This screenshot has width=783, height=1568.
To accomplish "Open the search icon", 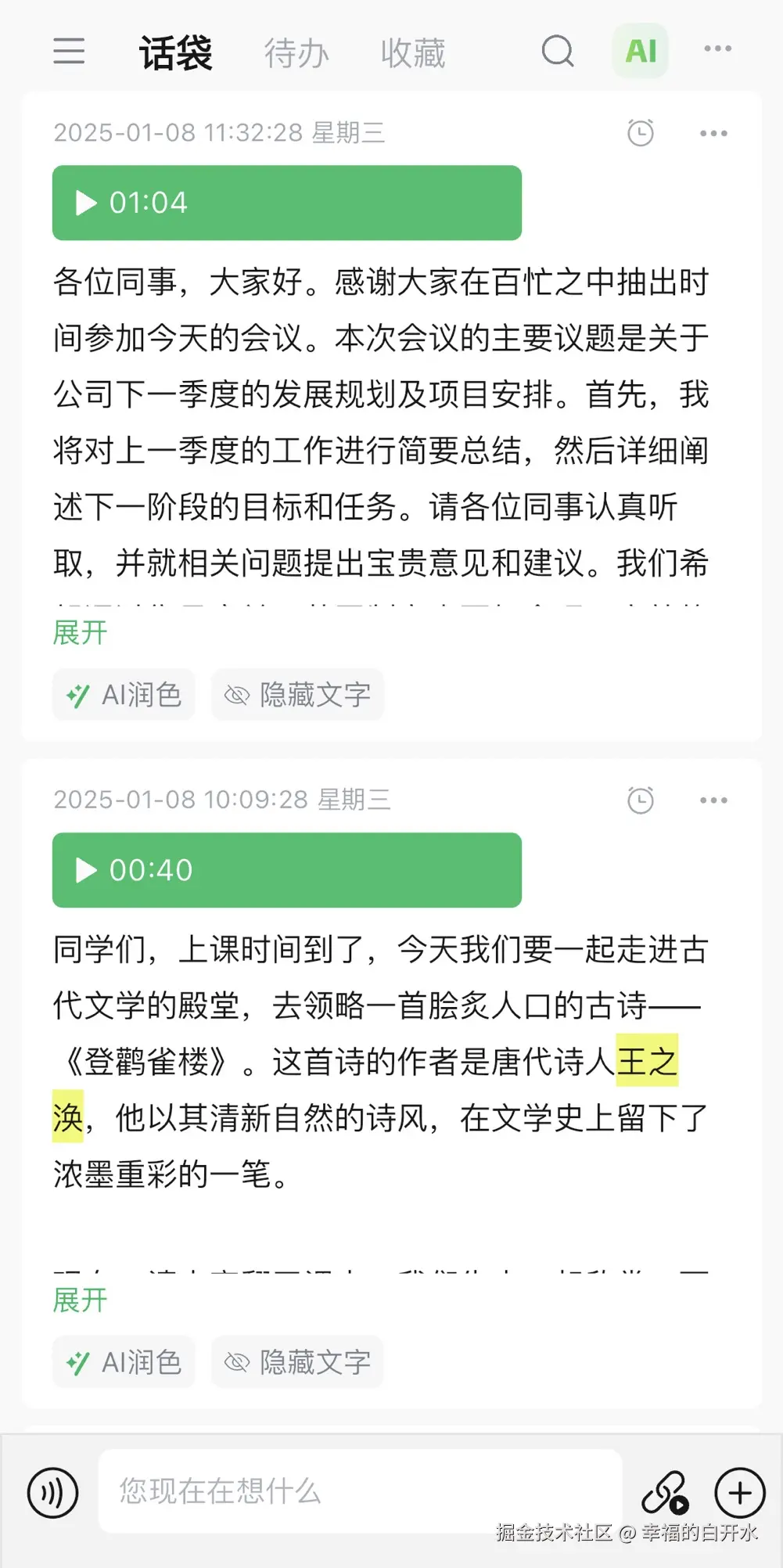I will [x=558, y=52].
